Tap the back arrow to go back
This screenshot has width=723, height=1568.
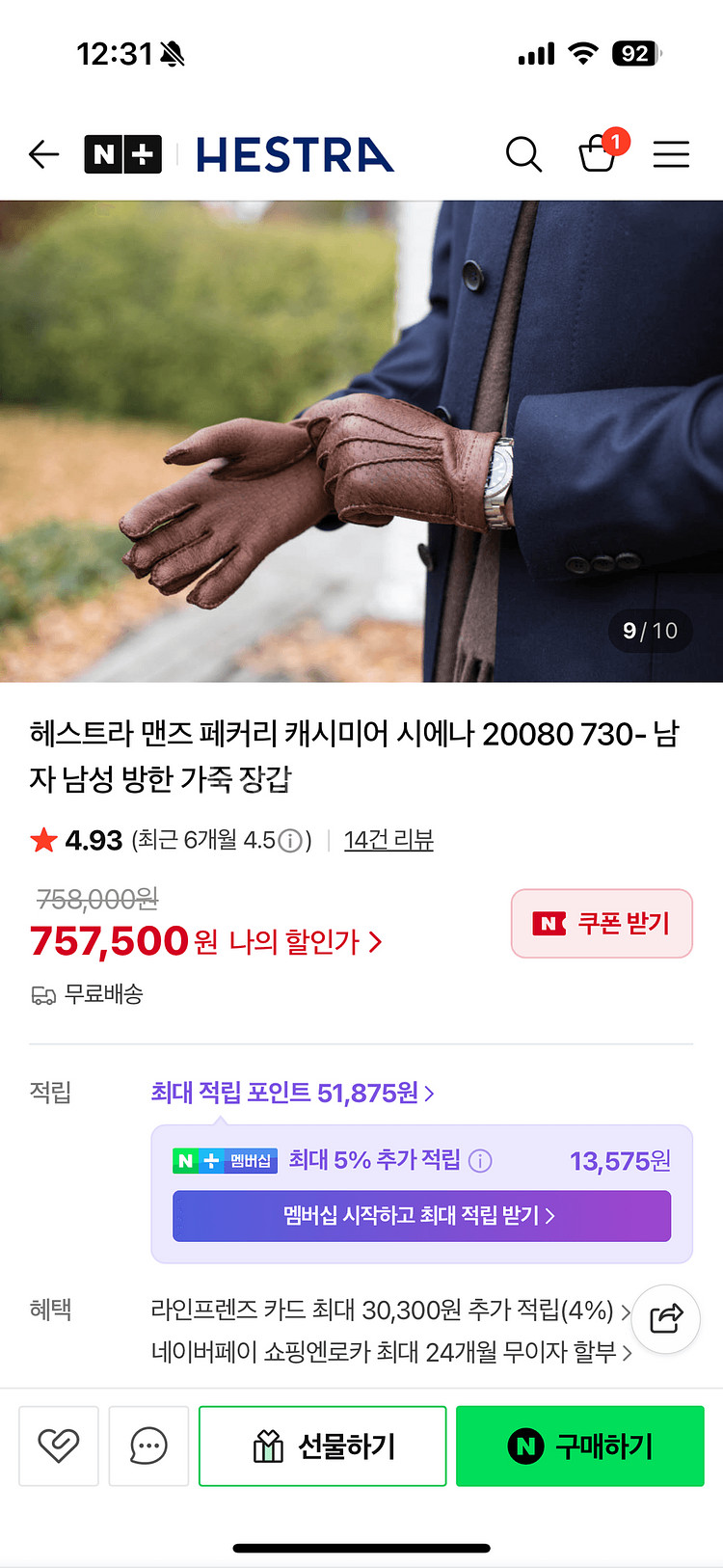point(42,154)
